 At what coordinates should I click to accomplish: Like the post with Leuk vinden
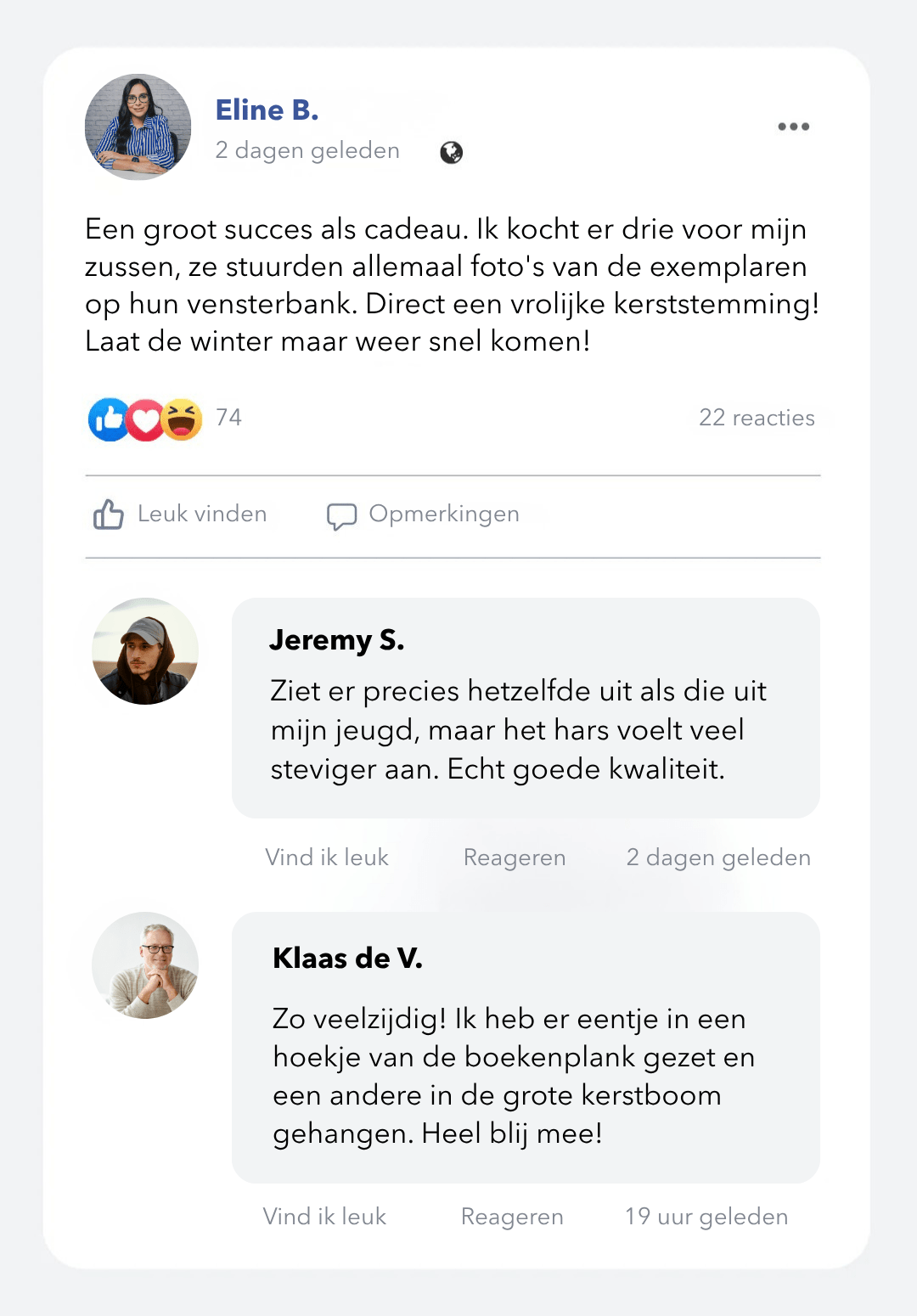tap(180, 514)
